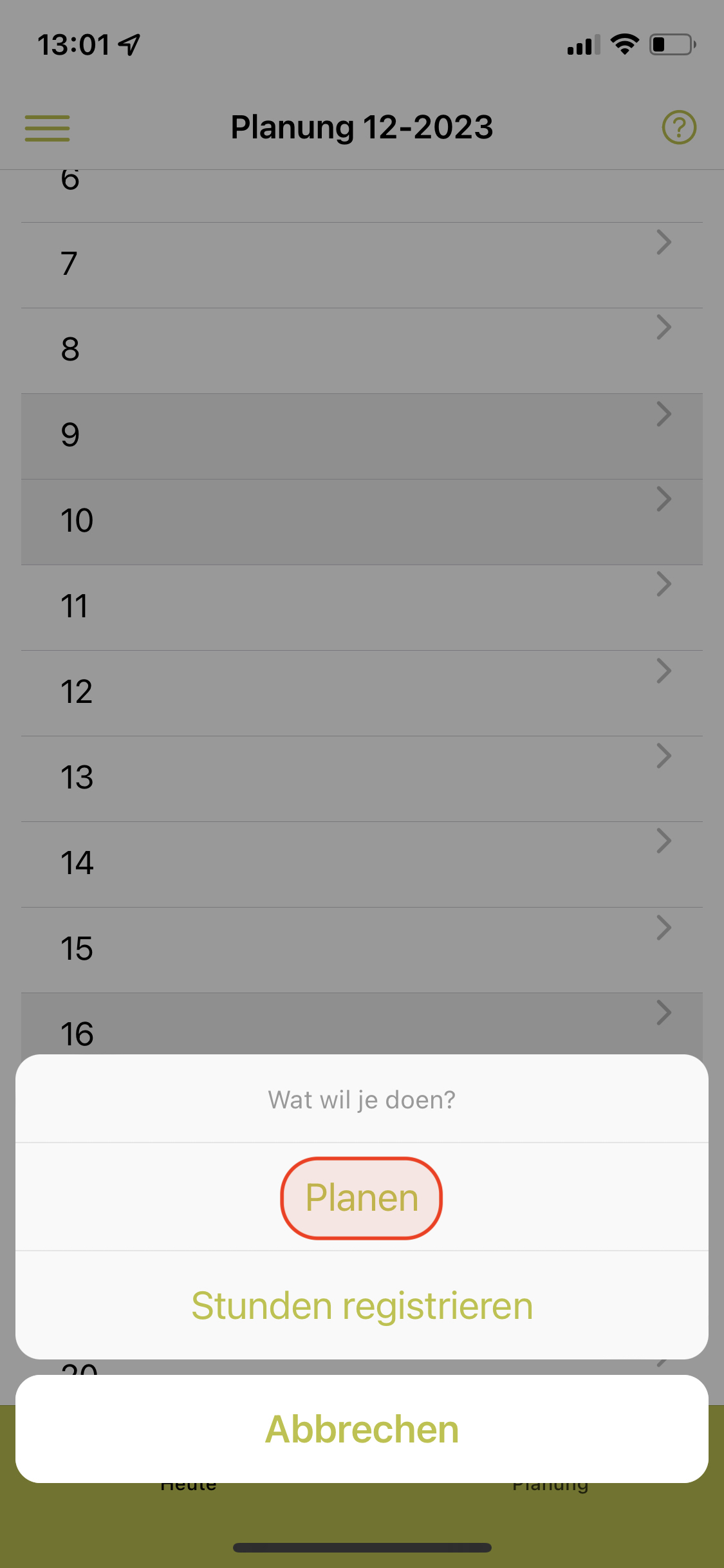Select Stunden registrieren option
The image size is (724, 1568).
click(x=362, y=1306)
